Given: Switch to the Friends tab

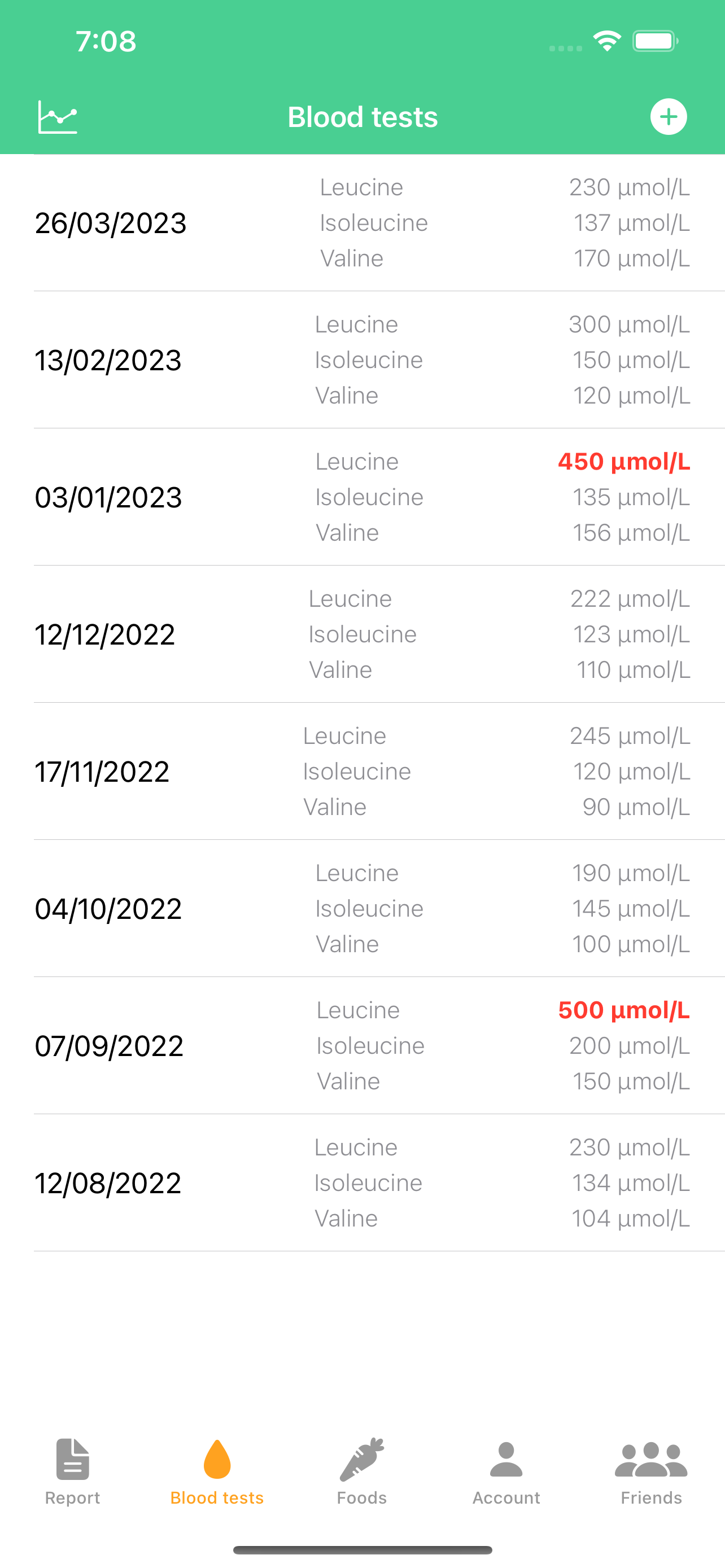Looking at the screenshot, I should click(652, 1472).
